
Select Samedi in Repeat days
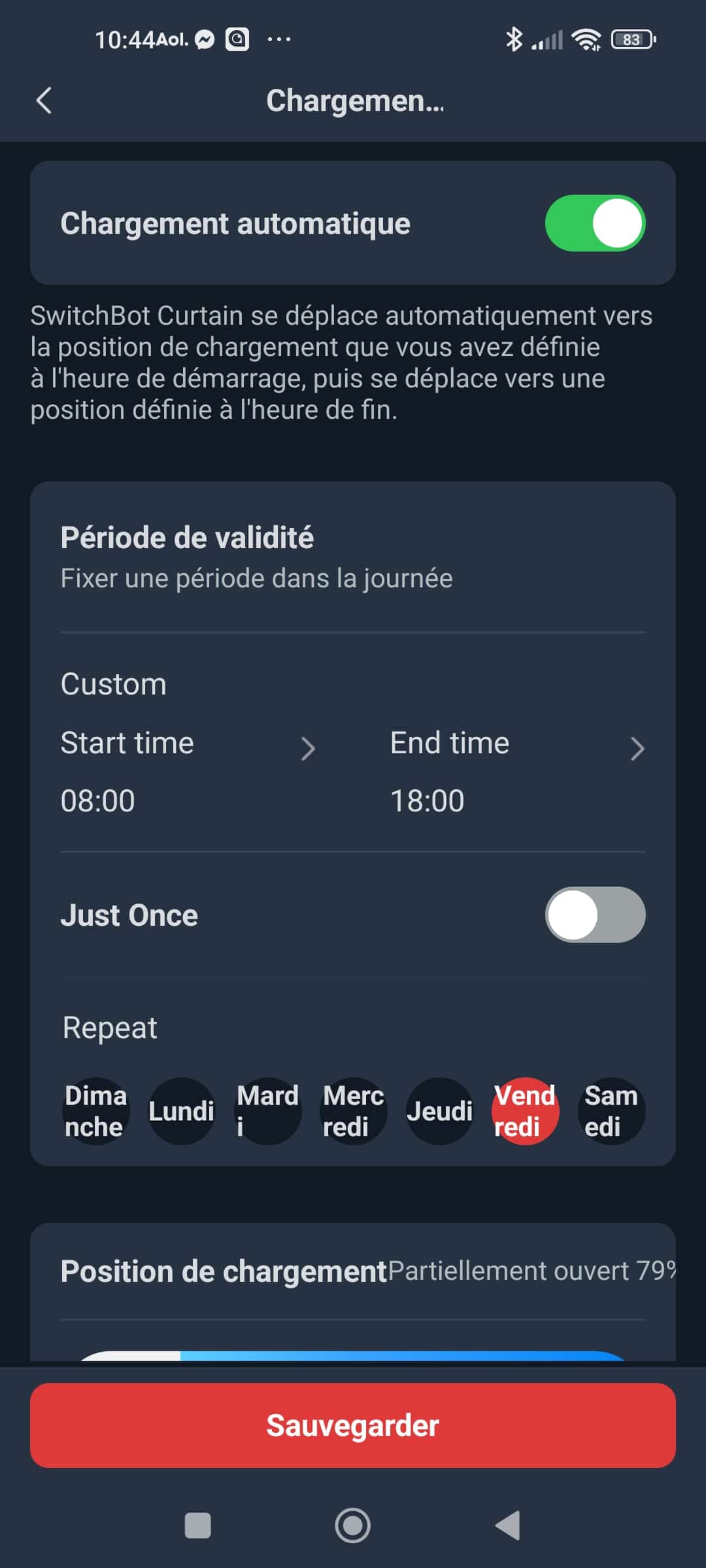(x=611, y=1111)
